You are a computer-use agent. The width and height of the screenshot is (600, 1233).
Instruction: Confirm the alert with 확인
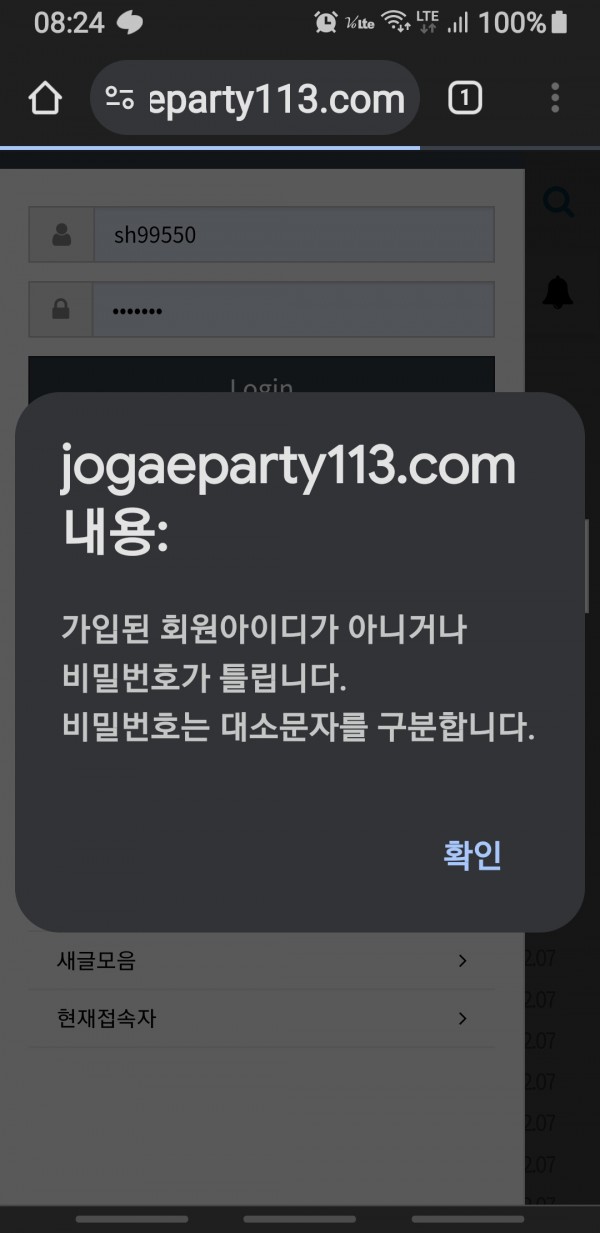coord(472,855)
